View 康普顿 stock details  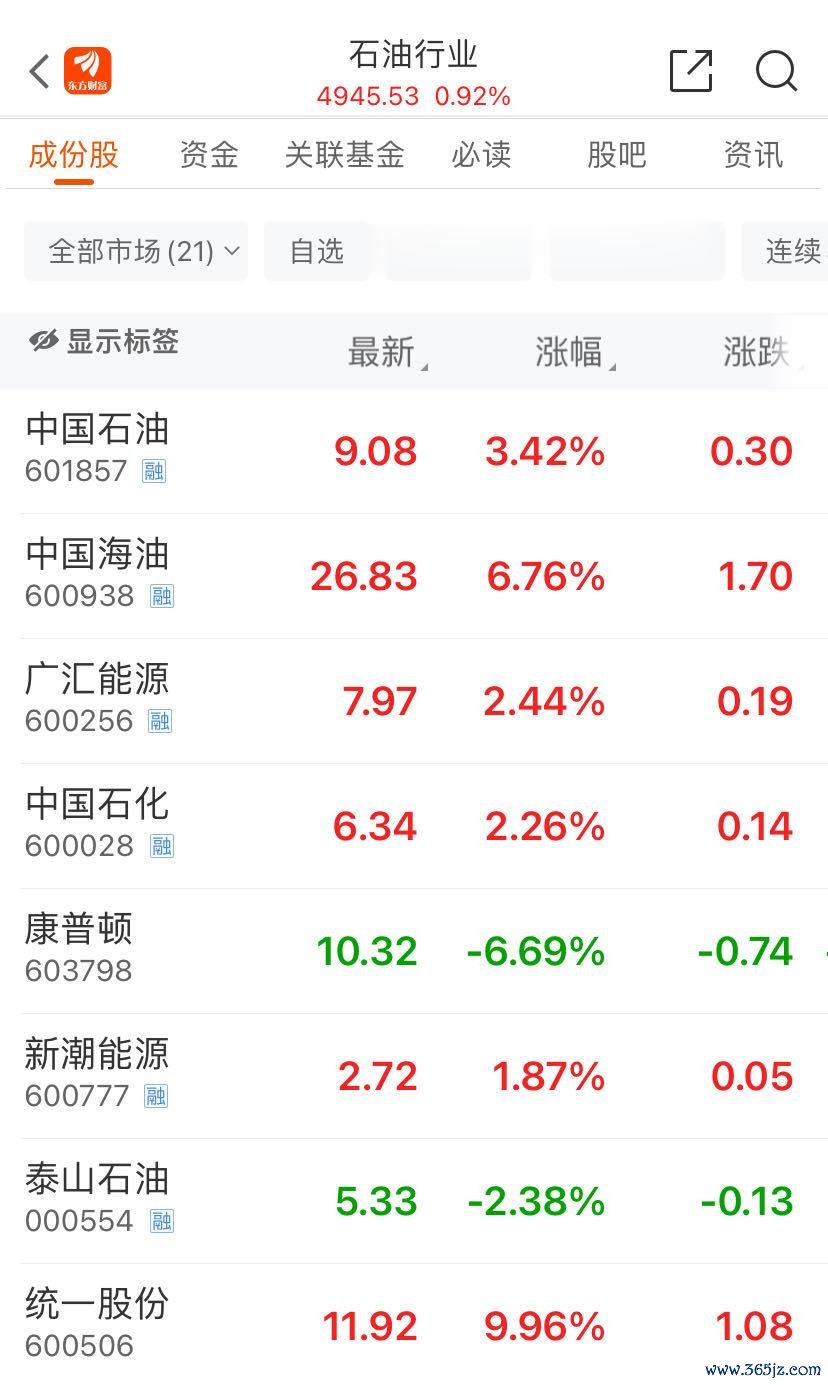tap(414, 951)
